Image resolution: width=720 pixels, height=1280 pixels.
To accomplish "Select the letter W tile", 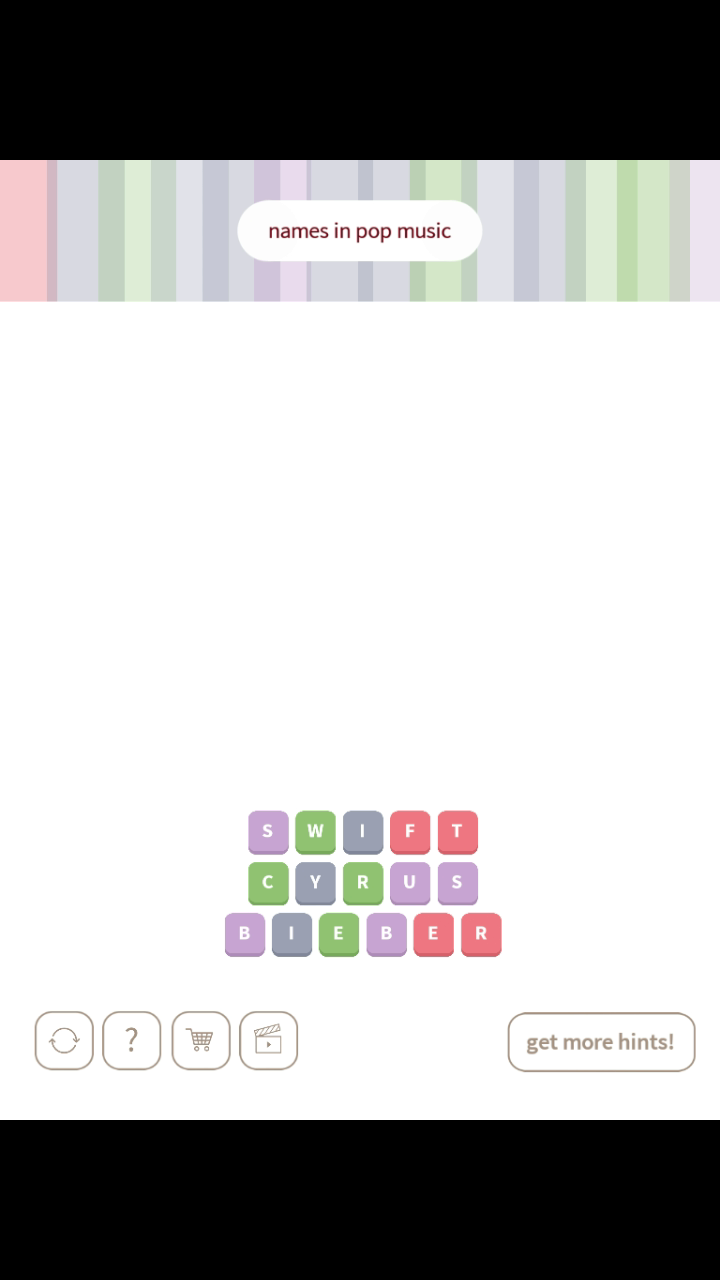I will pos(315,831).
